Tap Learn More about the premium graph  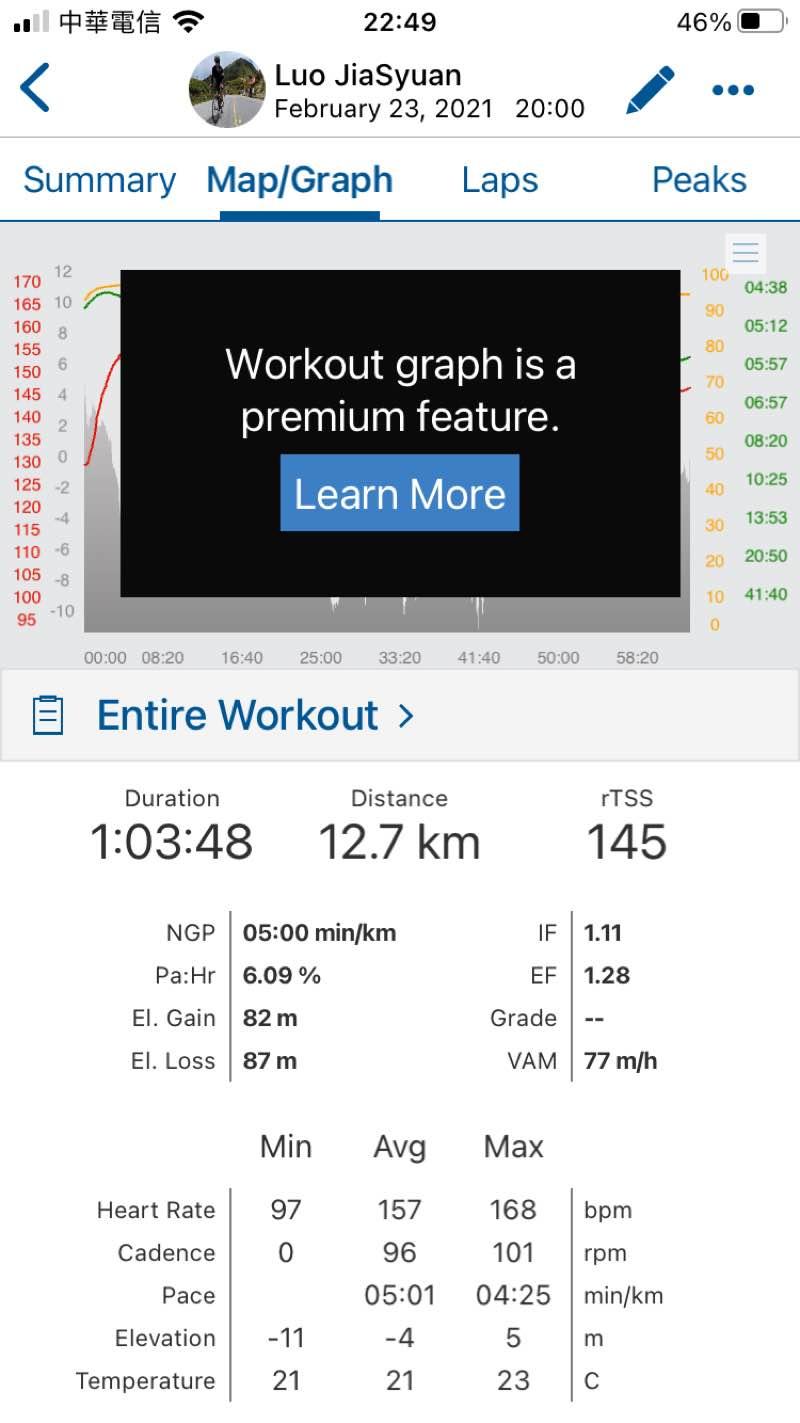click(x=399, y=493)
